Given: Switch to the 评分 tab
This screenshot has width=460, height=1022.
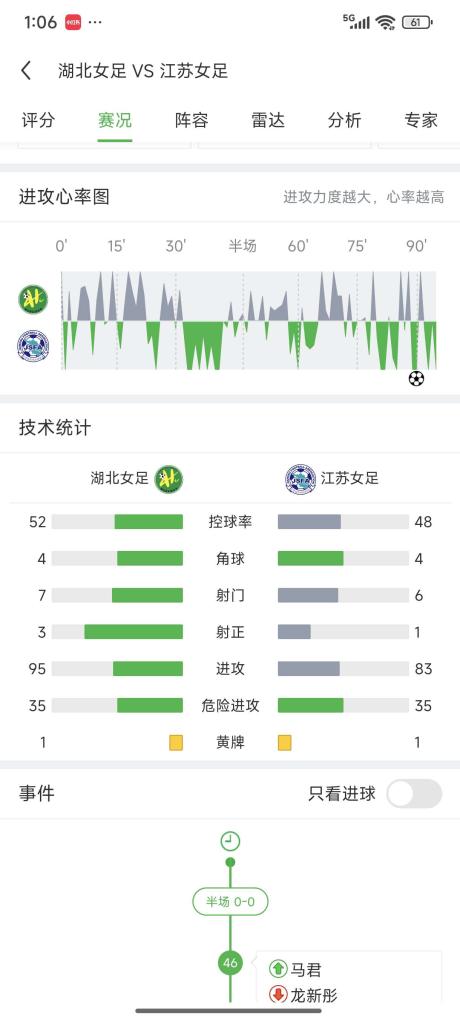Looking at the screenshot, I should tap(38, 121).
